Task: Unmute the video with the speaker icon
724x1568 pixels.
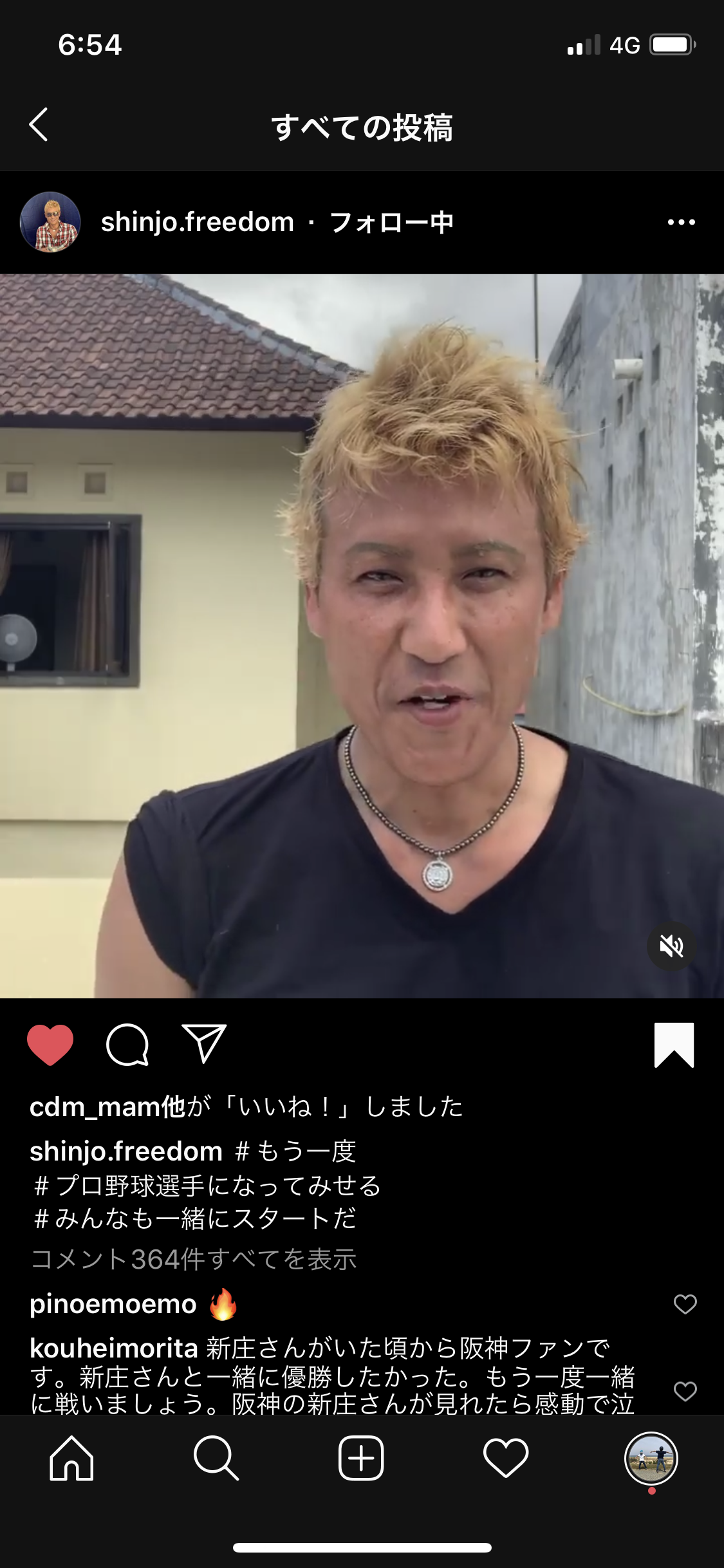Action: point(671,946)
